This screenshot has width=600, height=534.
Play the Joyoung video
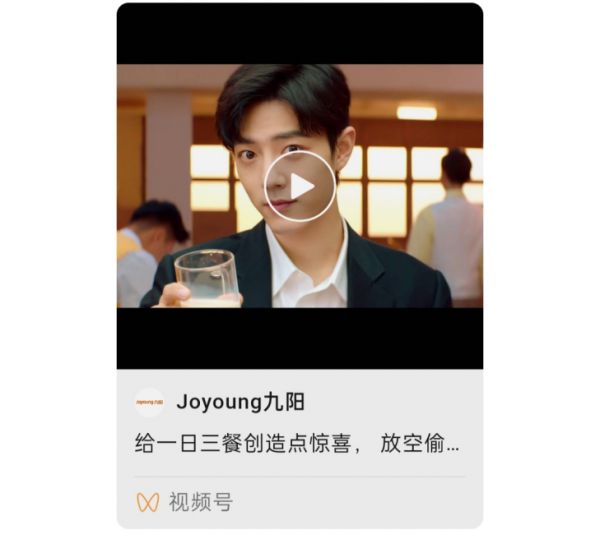pos(300,186)
